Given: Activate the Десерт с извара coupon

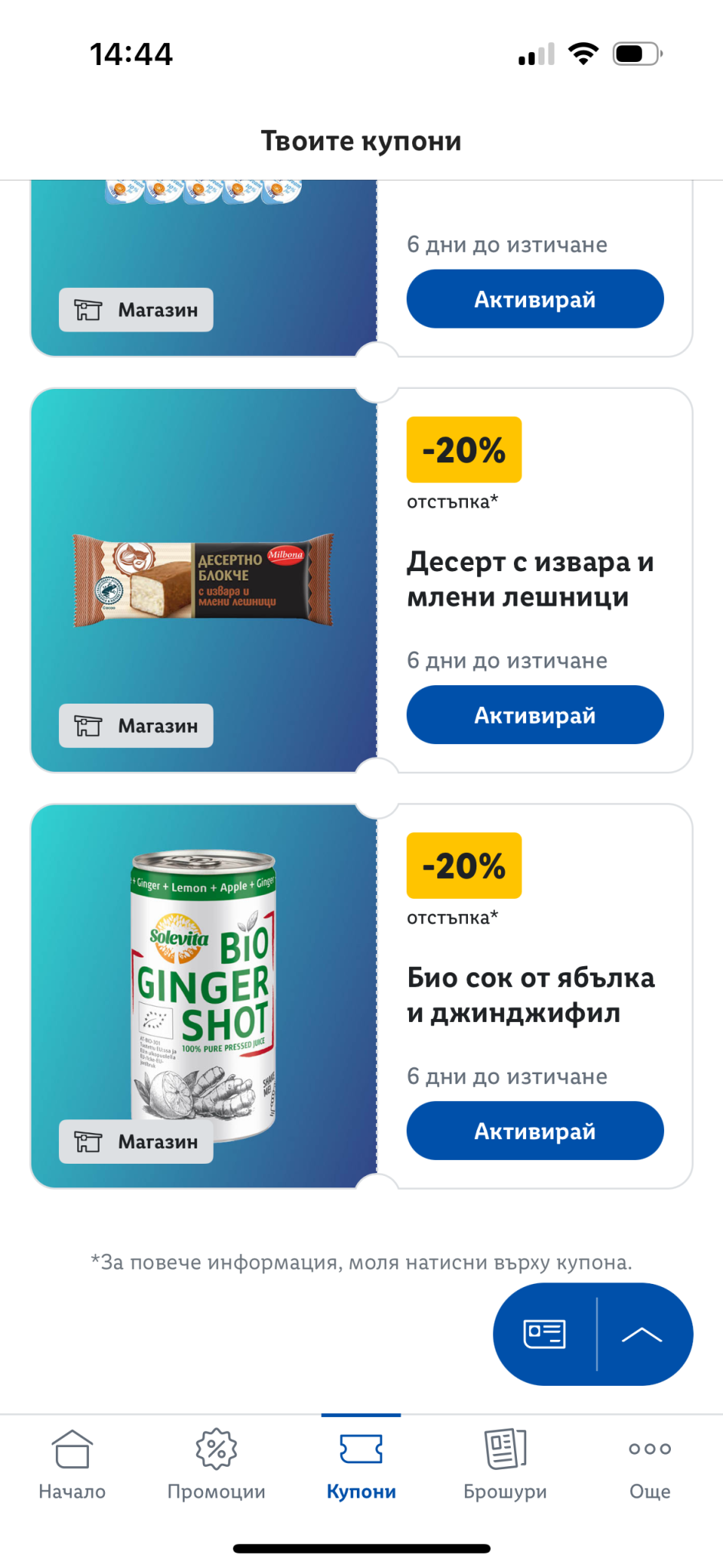Looking at the screenshot, I should [x=535, y=715].
